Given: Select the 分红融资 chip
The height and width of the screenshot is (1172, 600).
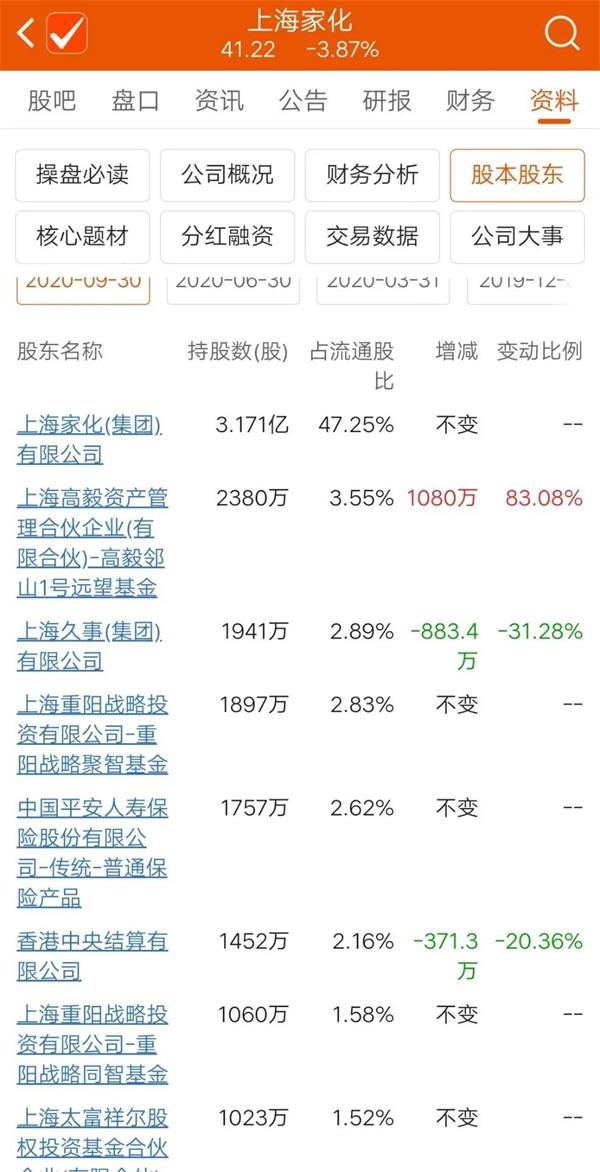Looking at the screenshot, I should tap(227, 237).
